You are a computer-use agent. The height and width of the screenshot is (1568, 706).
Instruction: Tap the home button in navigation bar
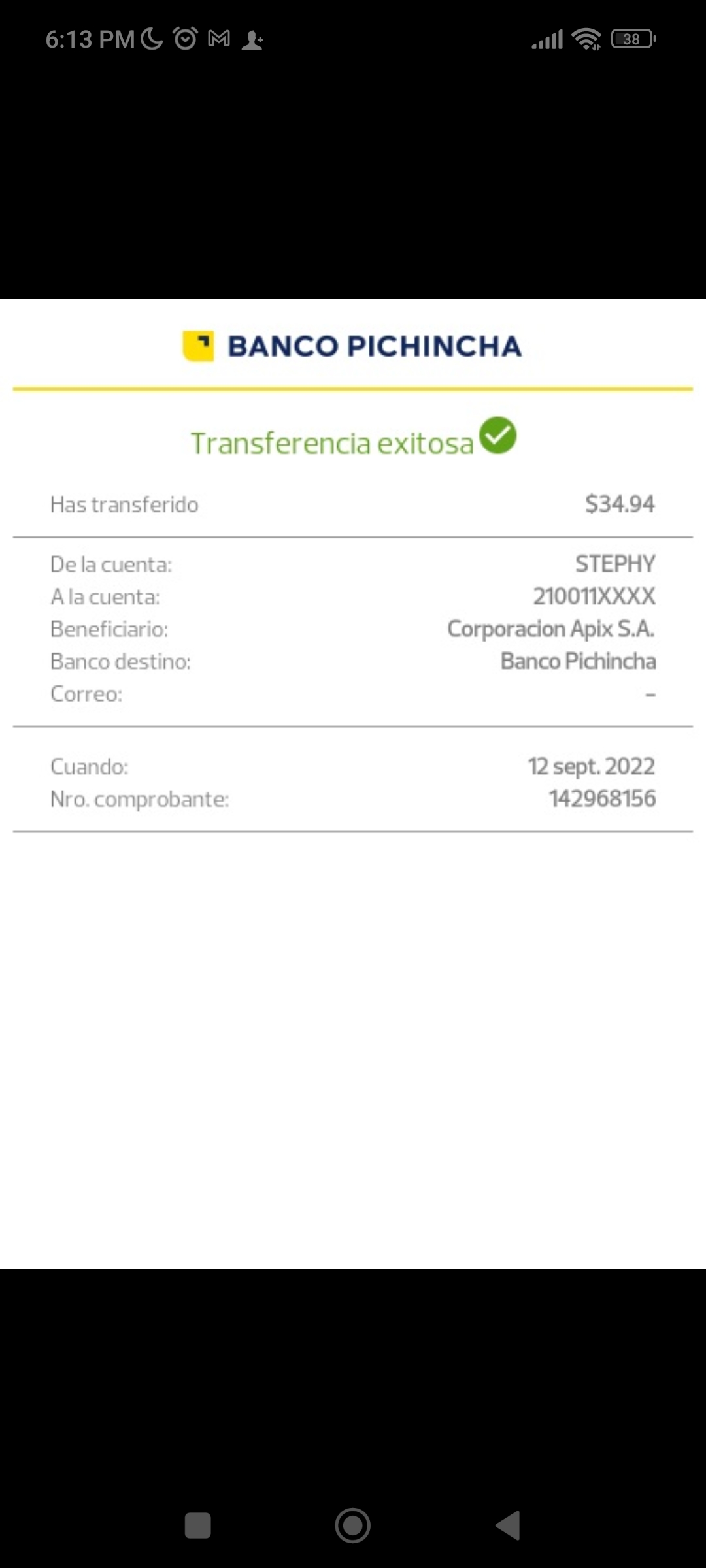353,1526
